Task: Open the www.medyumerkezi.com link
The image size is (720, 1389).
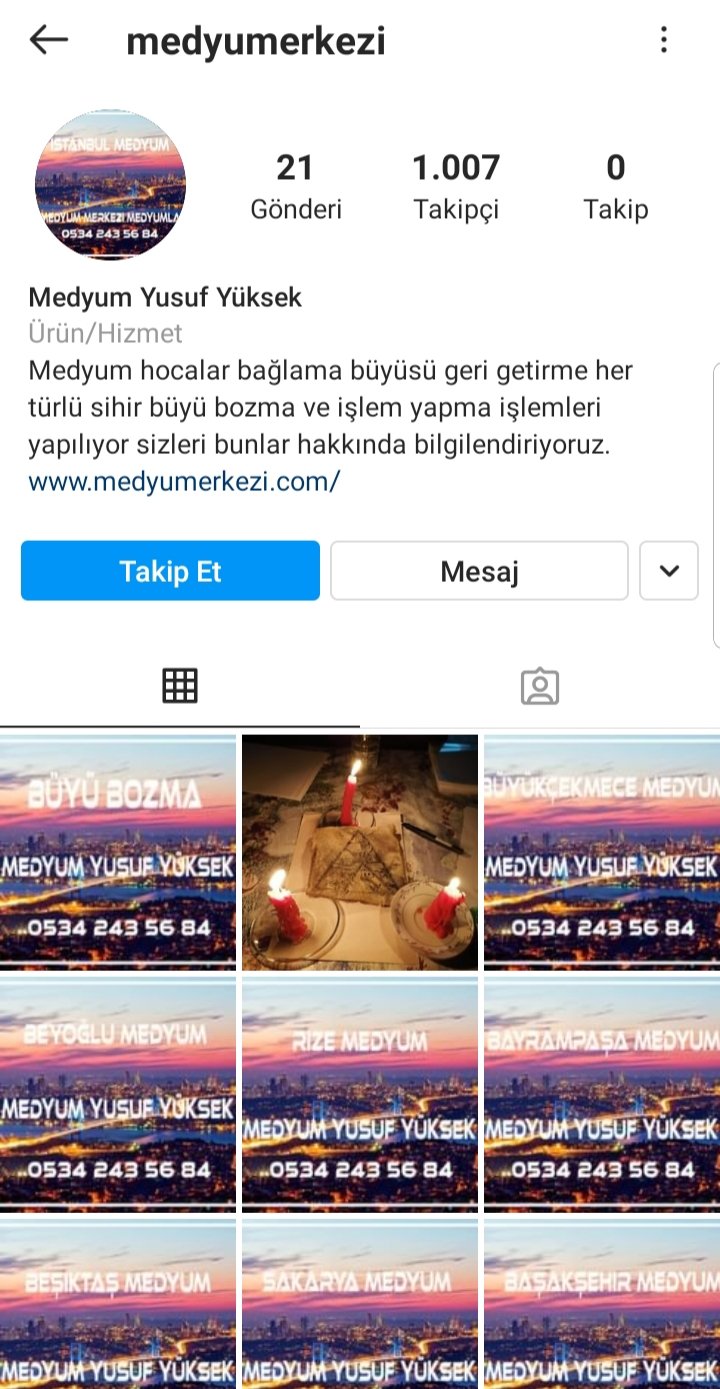Action: tap(184, 481)
